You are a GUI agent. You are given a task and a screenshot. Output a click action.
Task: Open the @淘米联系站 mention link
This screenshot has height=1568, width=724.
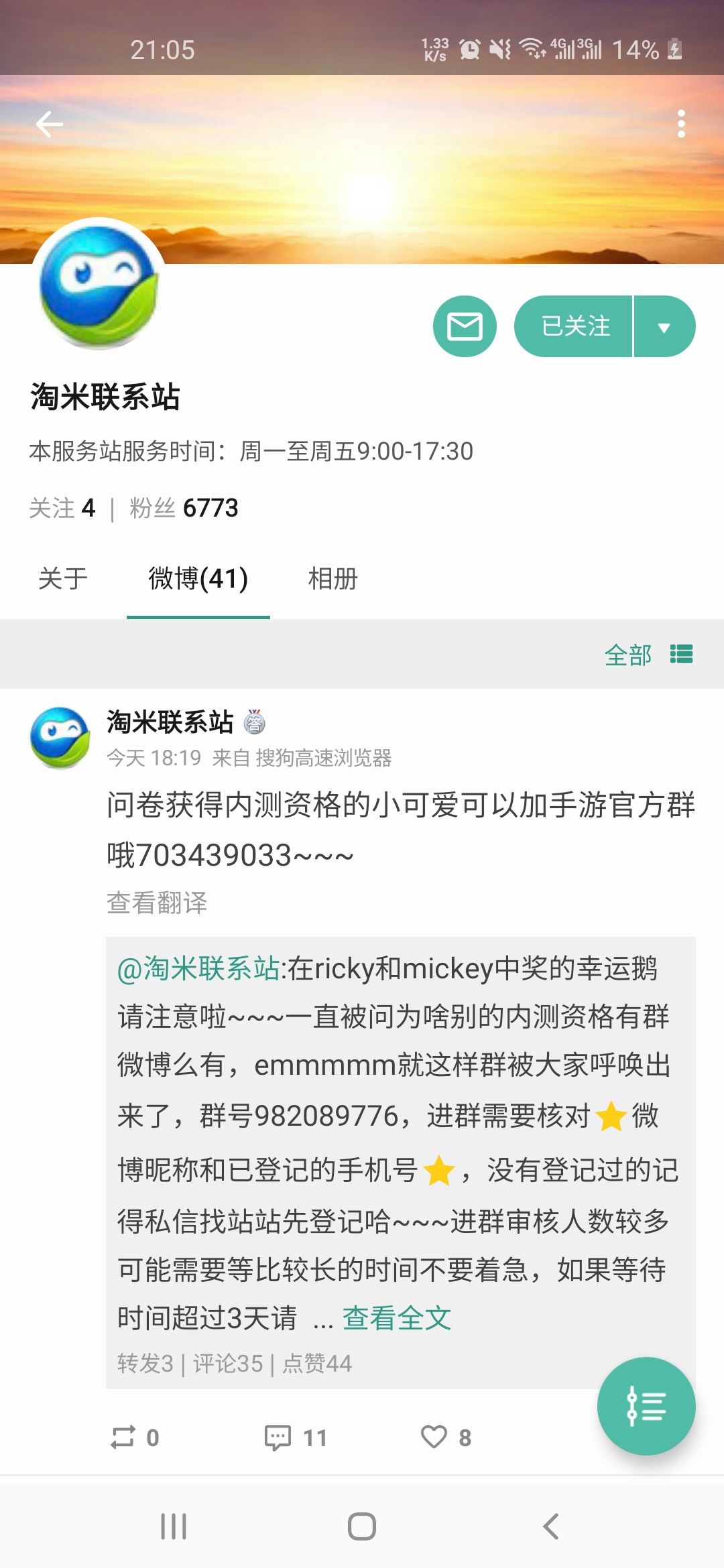tap(198, 968)
